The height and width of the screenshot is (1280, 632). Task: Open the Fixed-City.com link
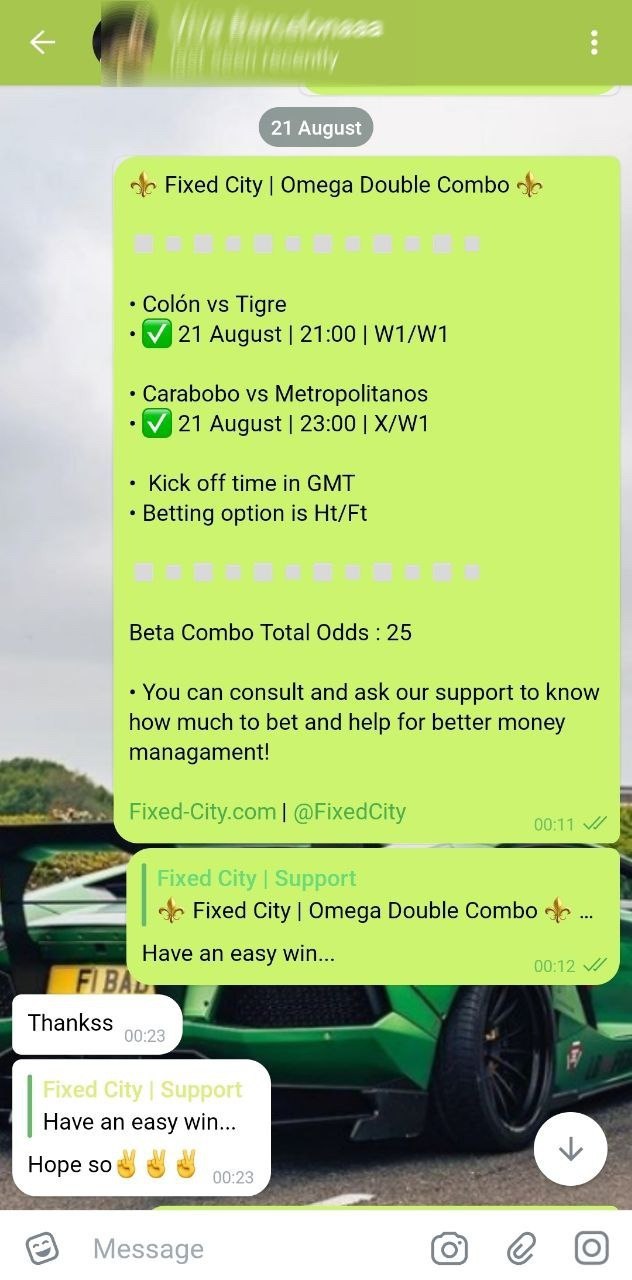click(202, 812)
